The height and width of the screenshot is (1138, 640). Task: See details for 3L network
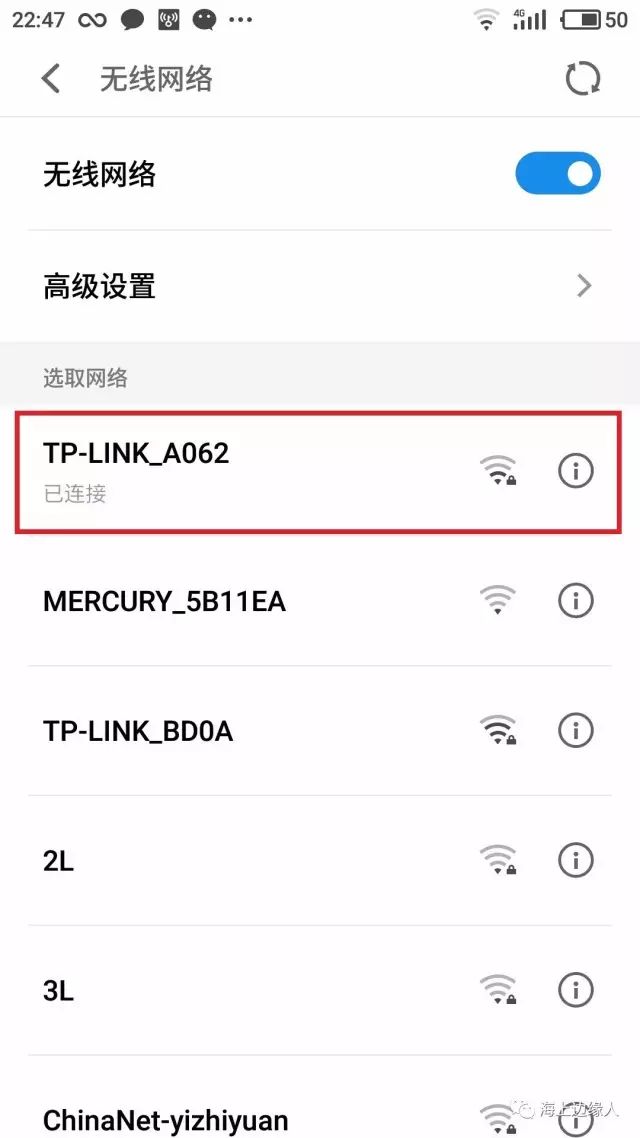[575, 991]
